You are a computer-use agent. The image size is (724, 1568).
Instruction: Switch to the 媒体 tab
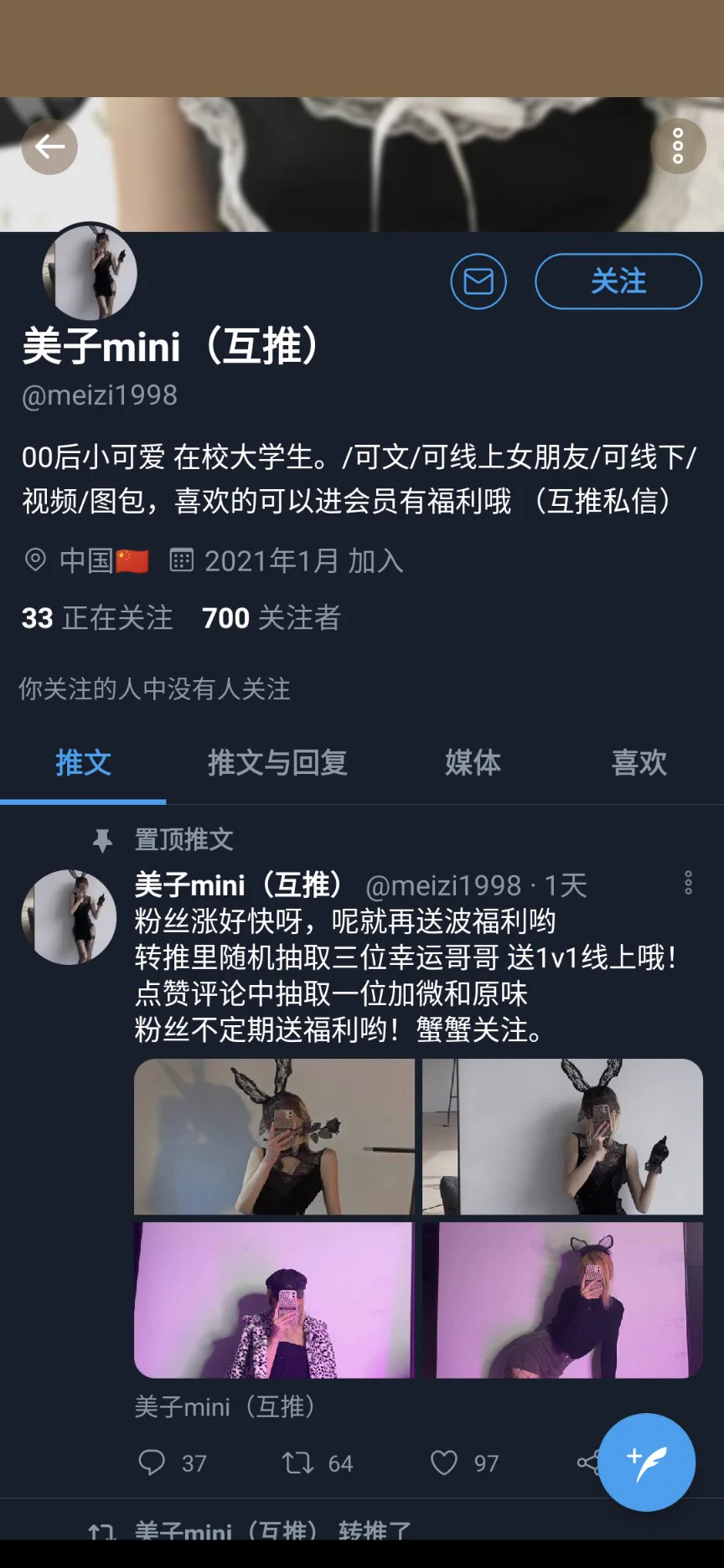473,763
